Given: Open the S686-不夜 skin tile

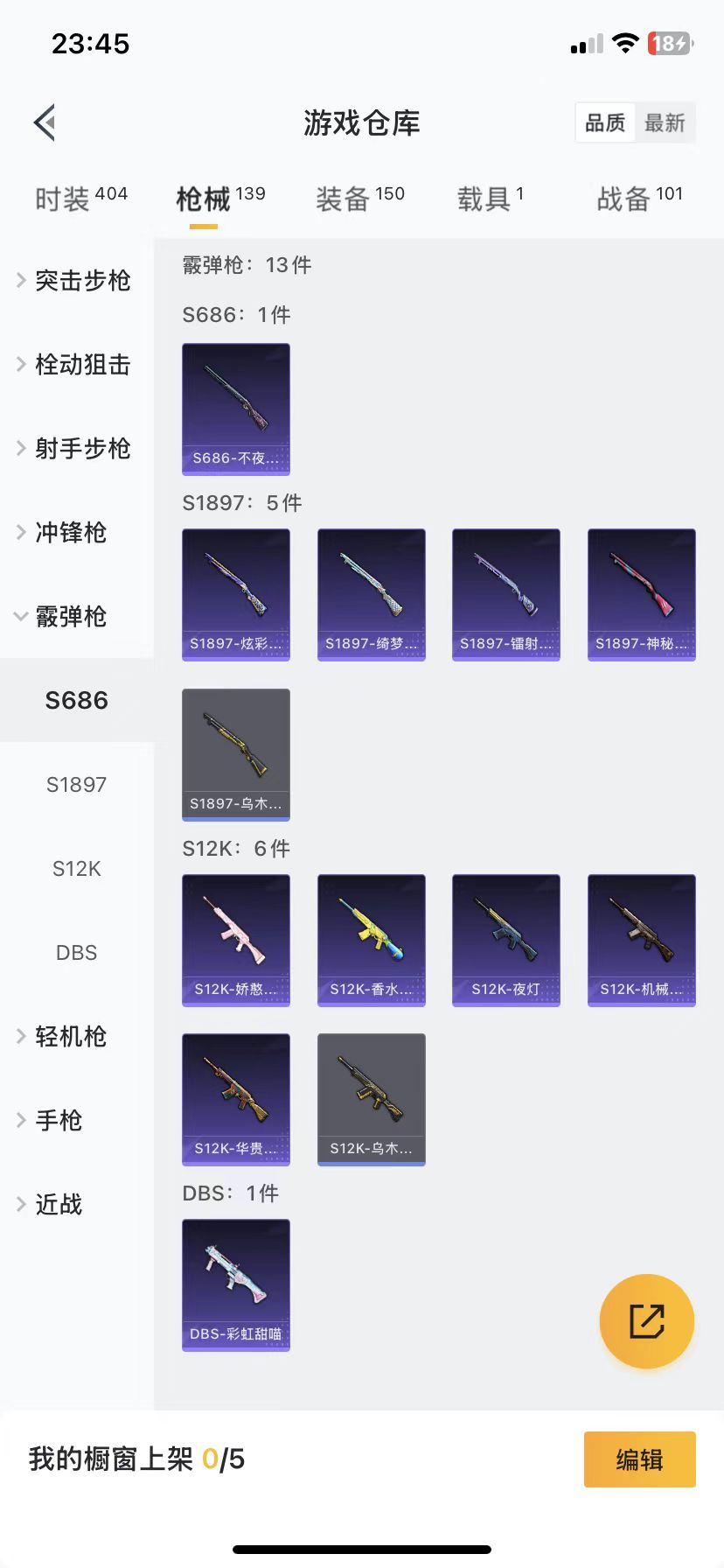Looking at the screenshot, I should coord(236,409).
